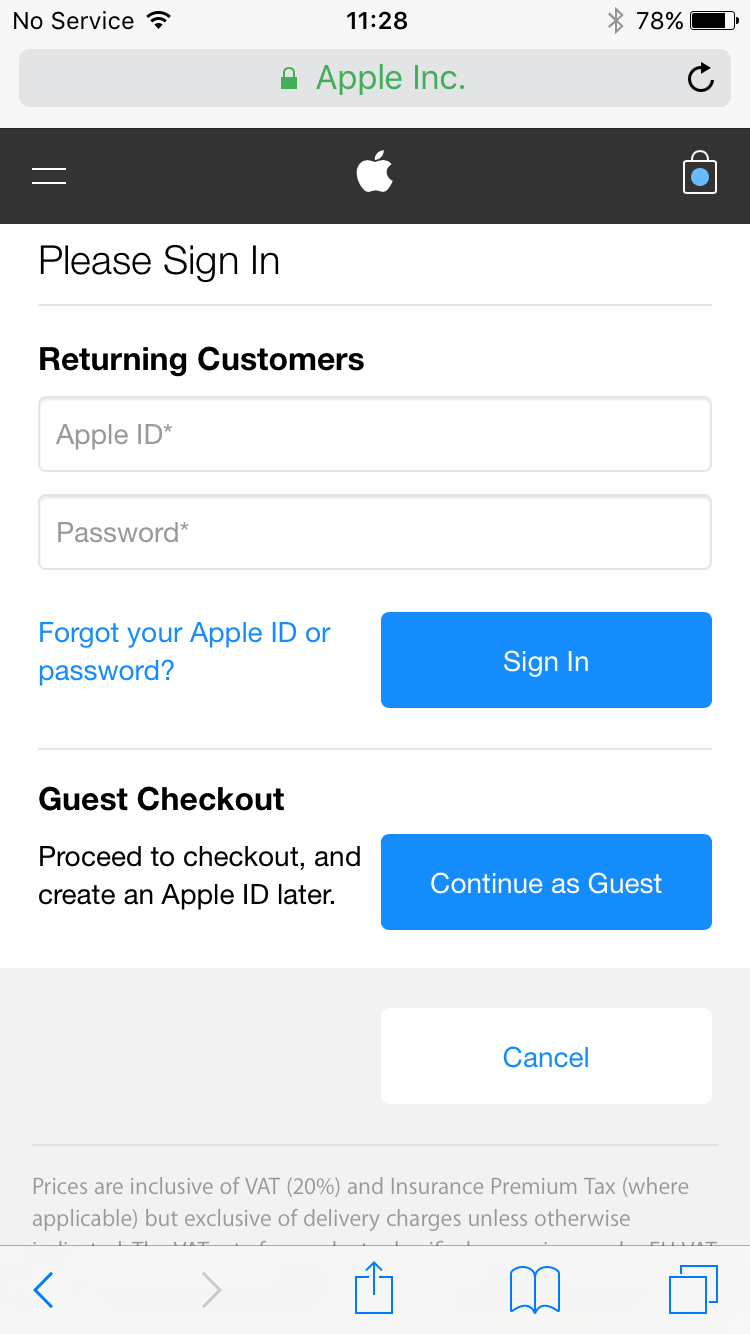Open the Apple Store hamburger menu
The width and height of the screenshot is (750, 1334).
(x=48, y=173)
